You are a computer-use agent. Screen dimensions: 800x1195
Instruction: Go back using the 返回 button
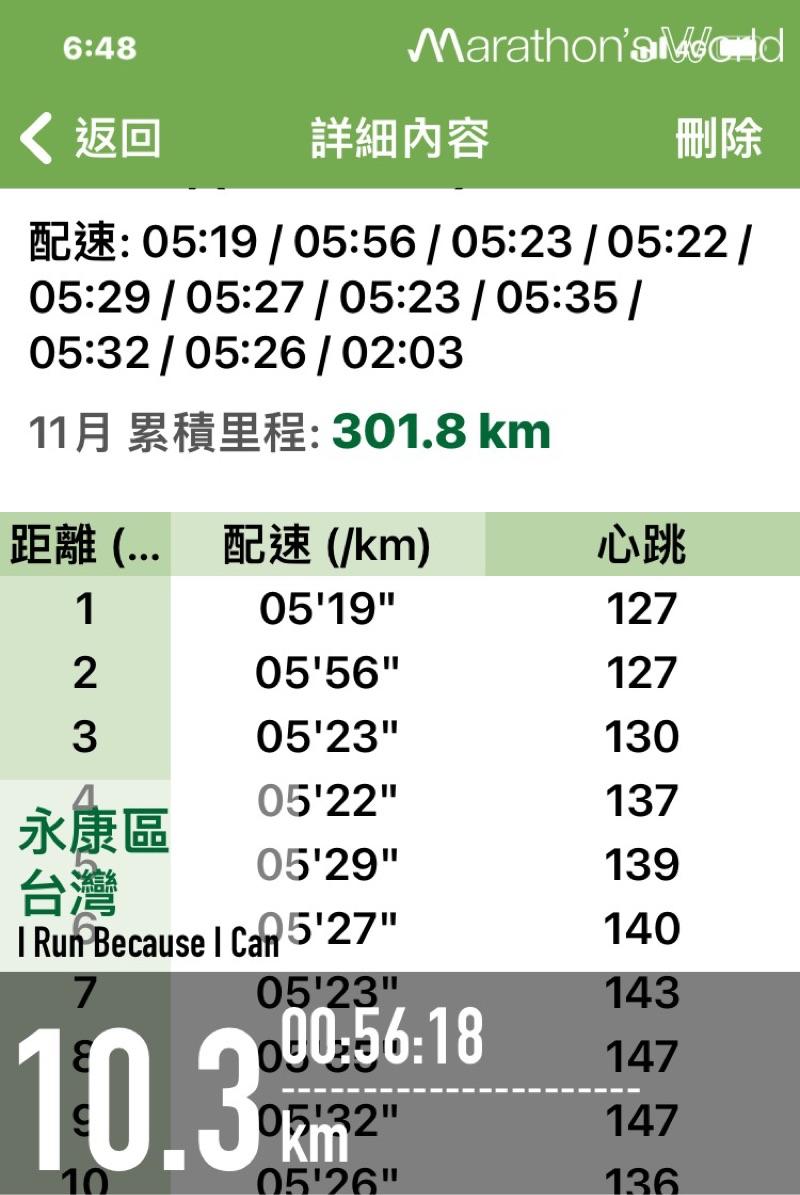click(92, 138)
